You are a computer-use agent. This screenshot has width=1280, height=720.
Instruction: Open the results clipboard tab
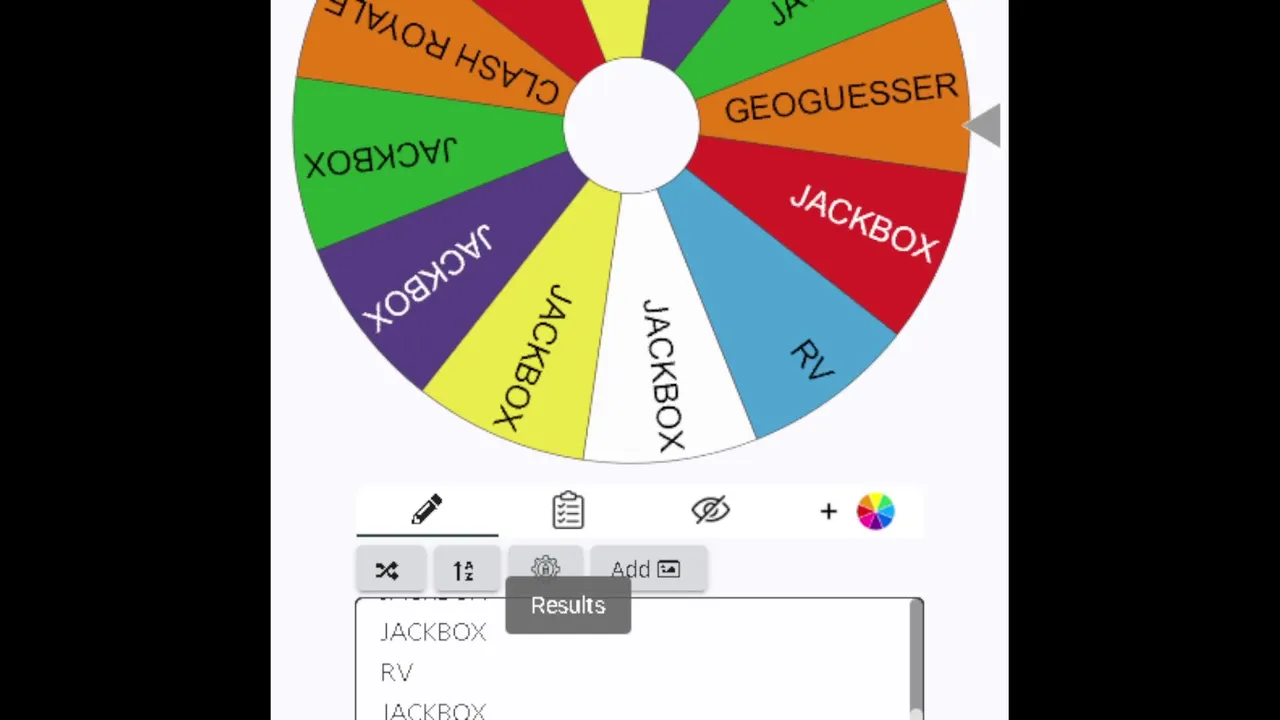(568, 511)
